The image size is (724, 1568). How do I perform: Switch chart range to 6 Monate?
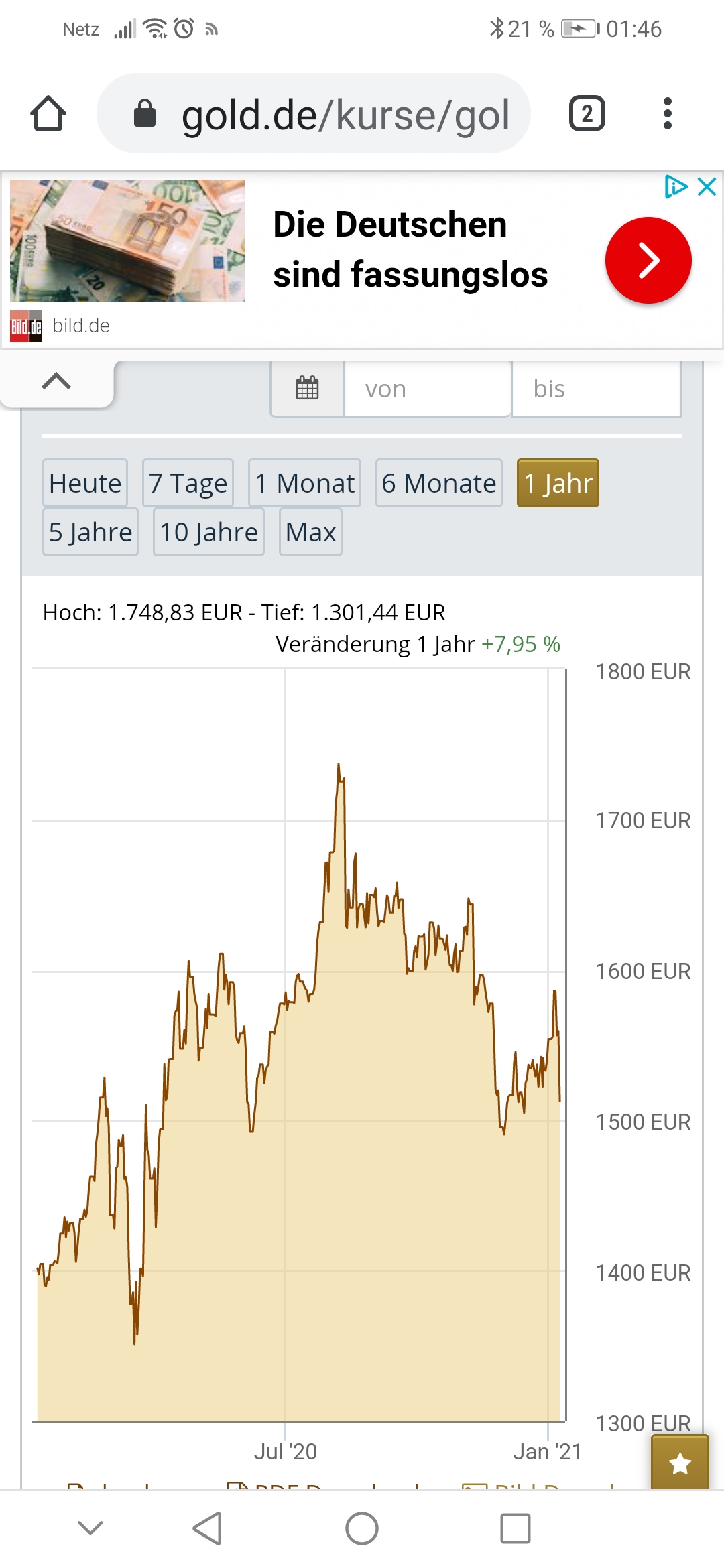[x=438, y=483]
